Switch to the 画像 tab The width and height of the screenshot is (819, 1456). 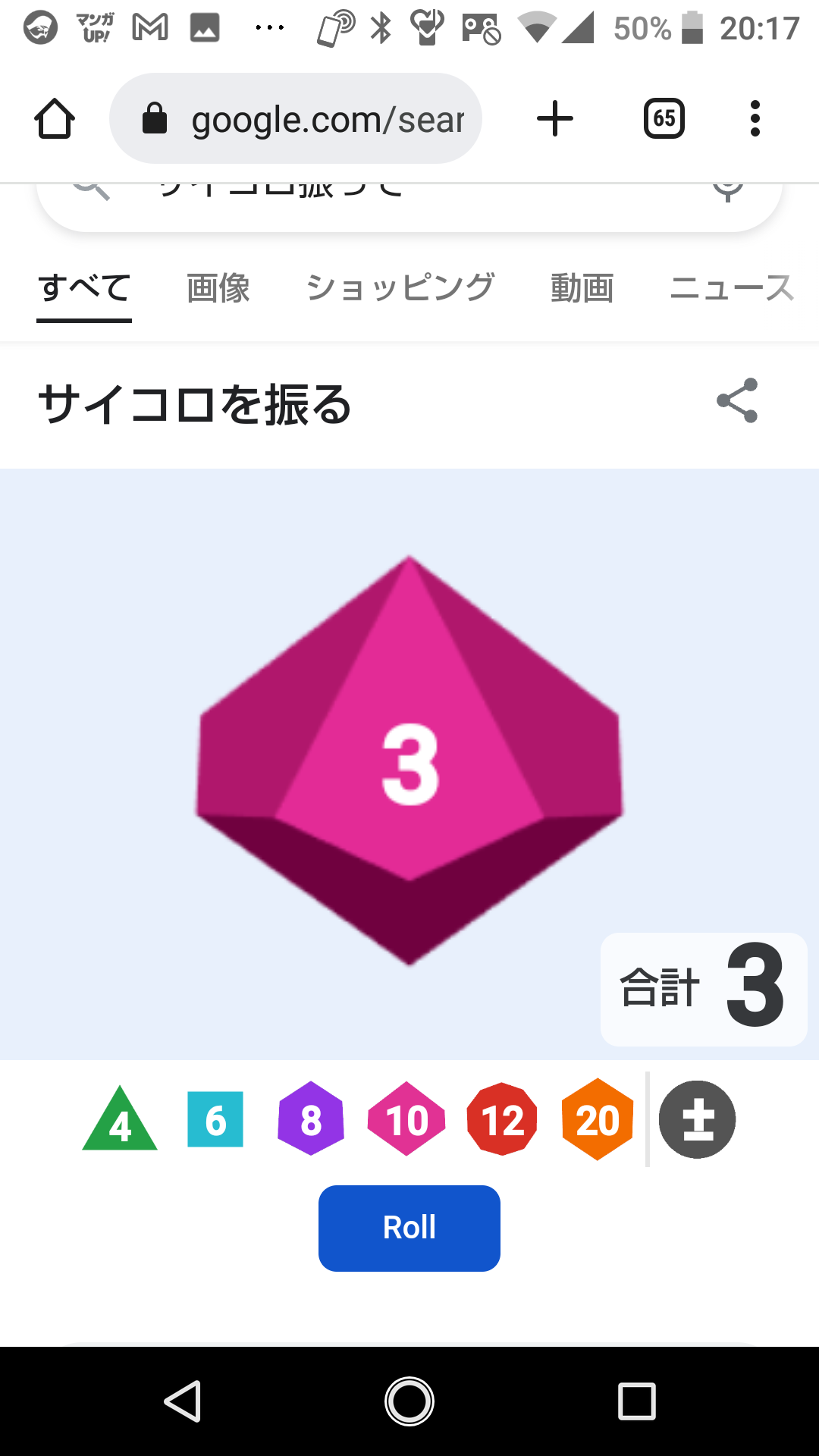[x=218, y=289]
